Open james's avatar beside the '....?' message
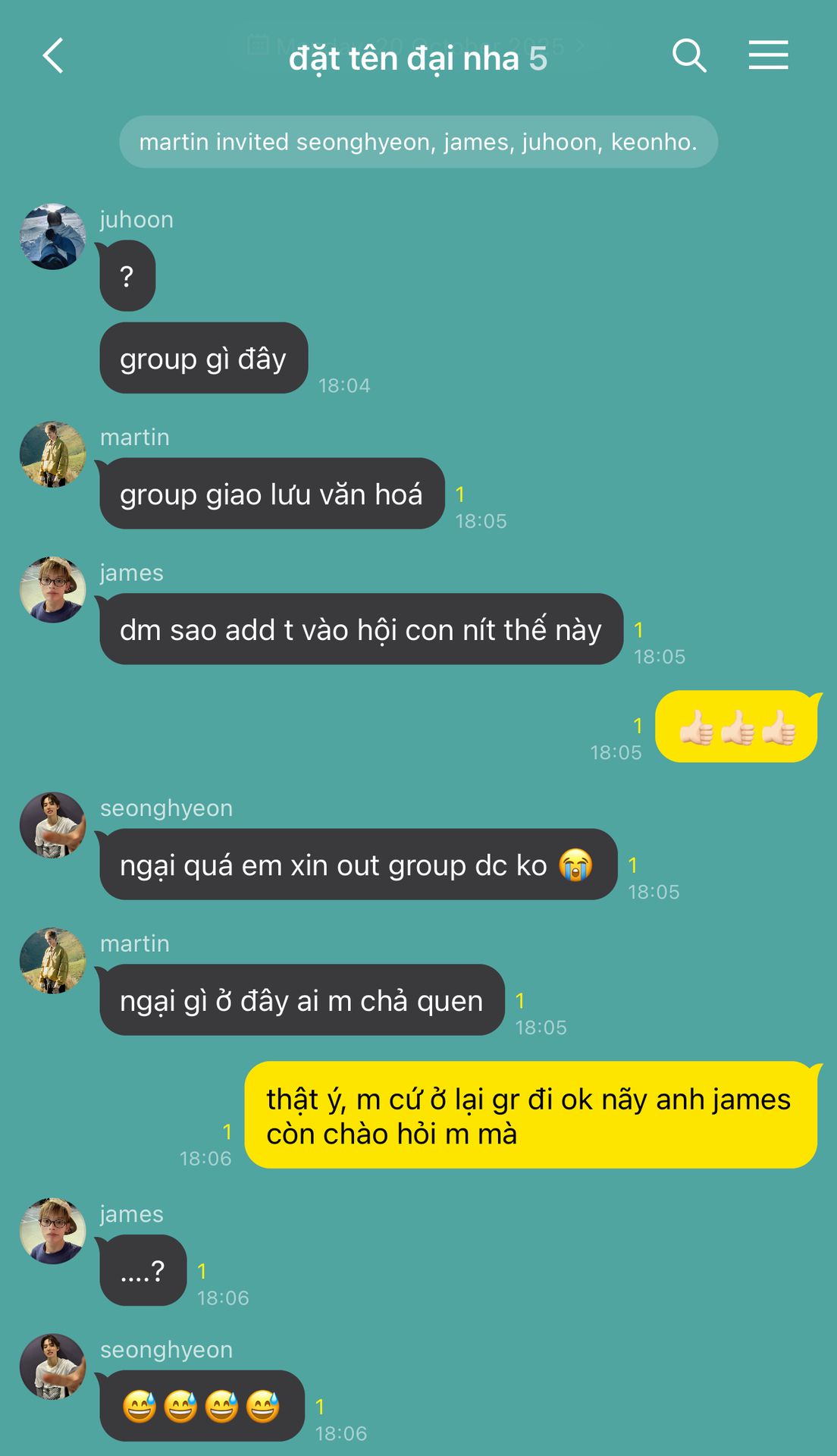 (52, 1232)
